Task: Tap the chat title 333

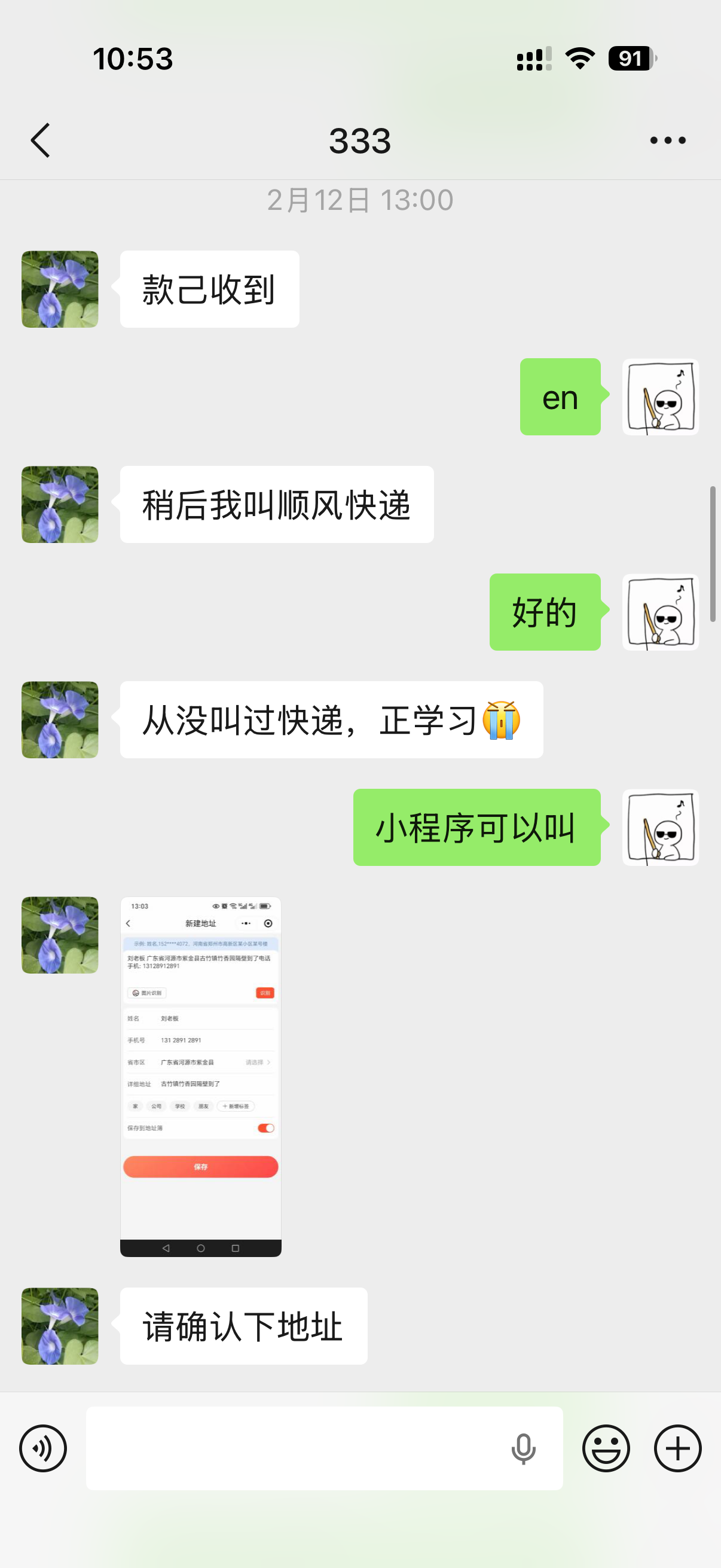Action: (360, 139)
